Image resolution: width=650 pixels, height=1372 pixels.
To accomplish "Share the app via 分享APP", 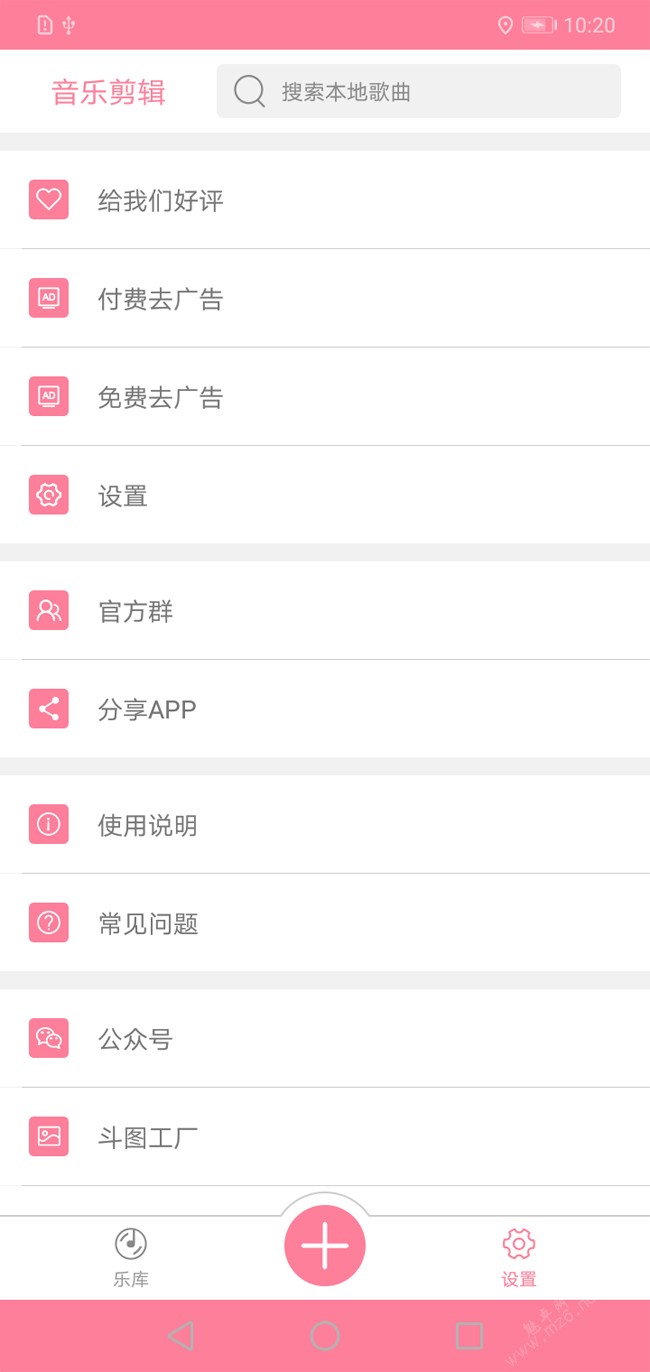I will 325,709.
